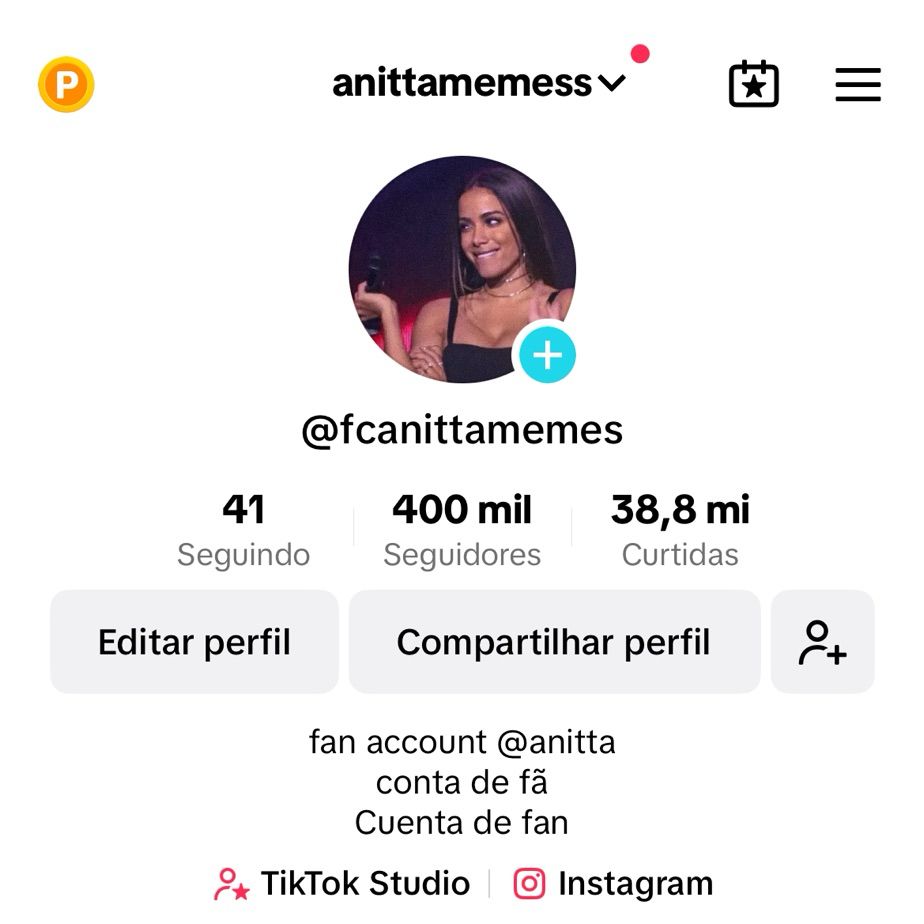Tap the plus badge on profile photo
The height and width of the screenshot is (924, 924).
pyautogui.click(x=546, y=355)
